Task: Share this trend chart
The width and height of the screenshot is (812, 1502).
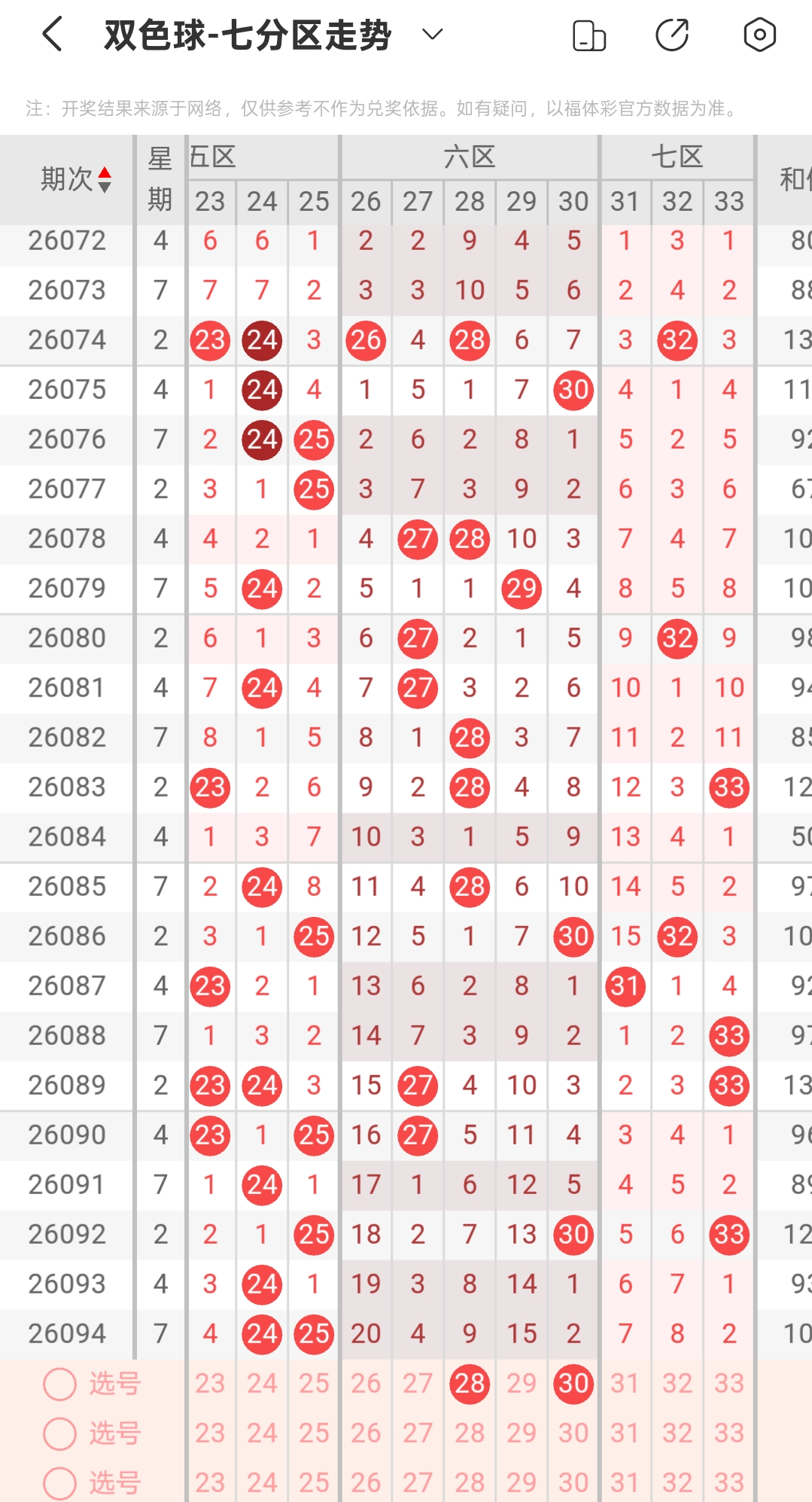Action: click(x=672, y=35)
